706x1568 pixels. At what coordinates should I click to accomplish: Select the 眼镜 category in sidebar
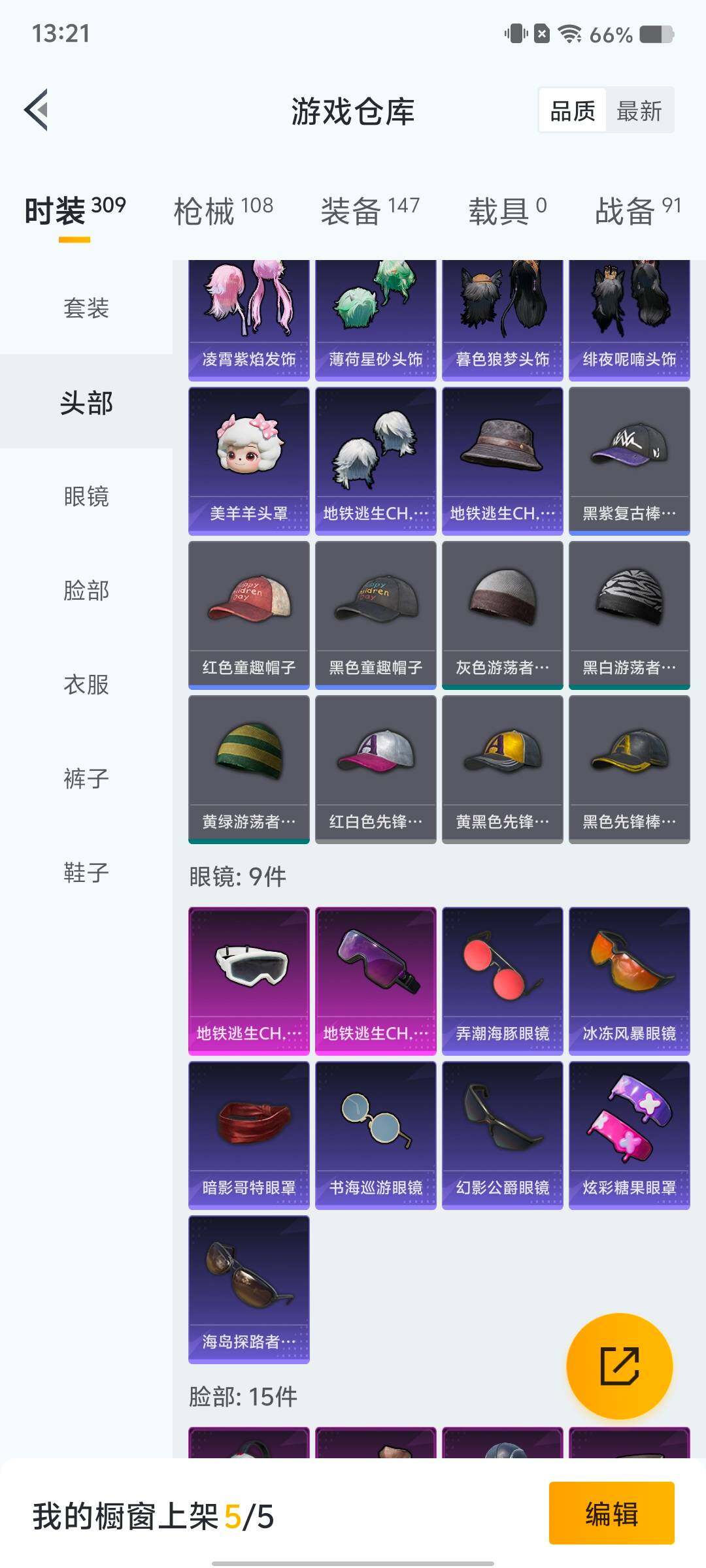click(x=85, y=498)
